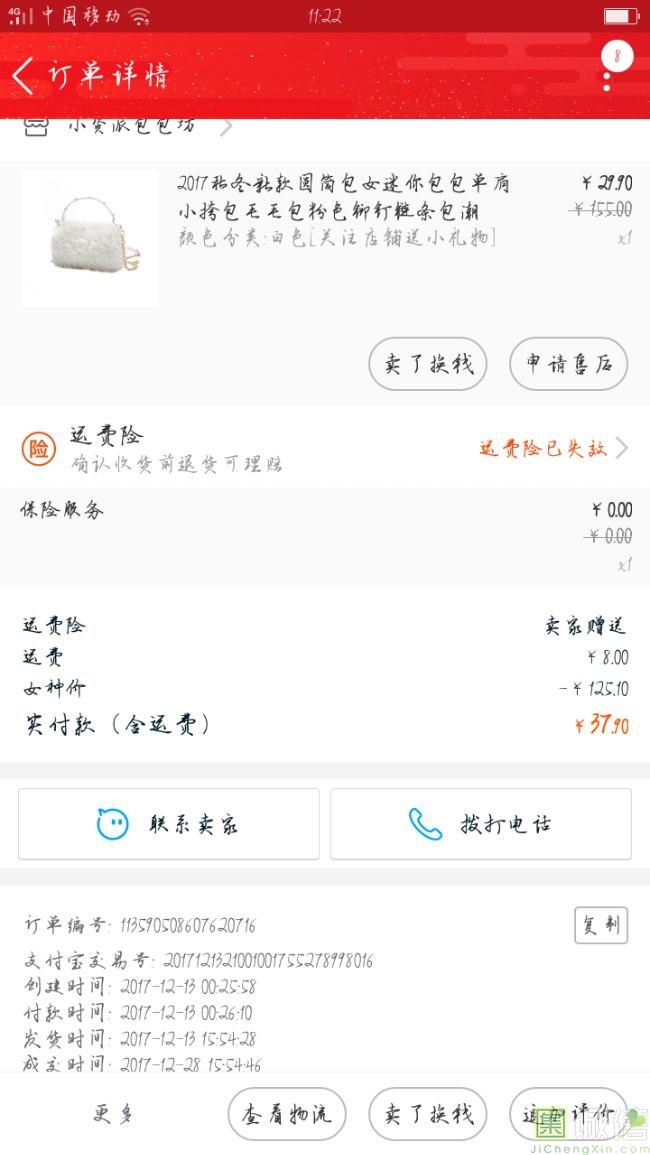Apply for after-sales via 申请售后
The image size is (650, 1155).
click(568, 364)
